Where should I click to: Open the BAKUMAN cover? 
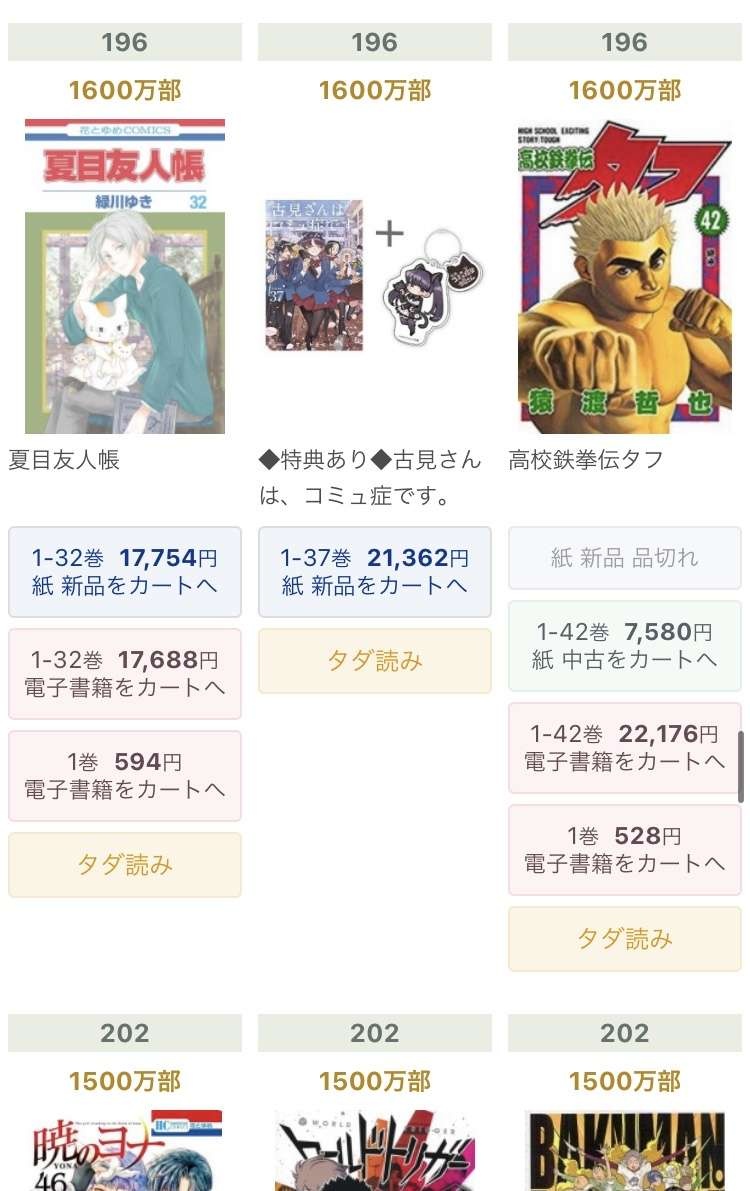tap(625, 1150)
